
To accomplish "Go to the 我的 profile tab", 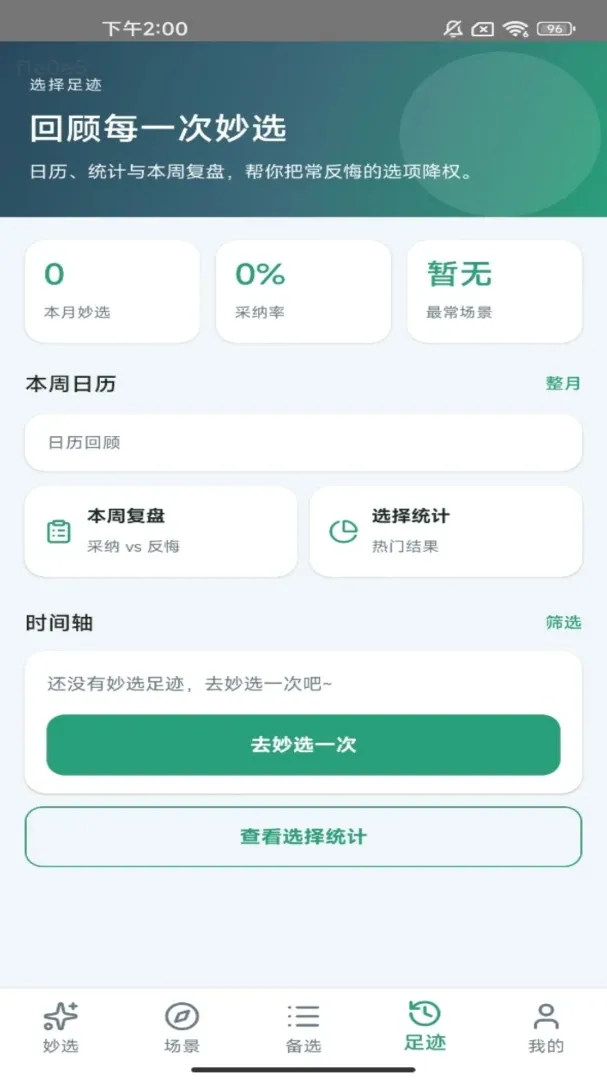I will pyautogui.click(x=546, y=1028).
